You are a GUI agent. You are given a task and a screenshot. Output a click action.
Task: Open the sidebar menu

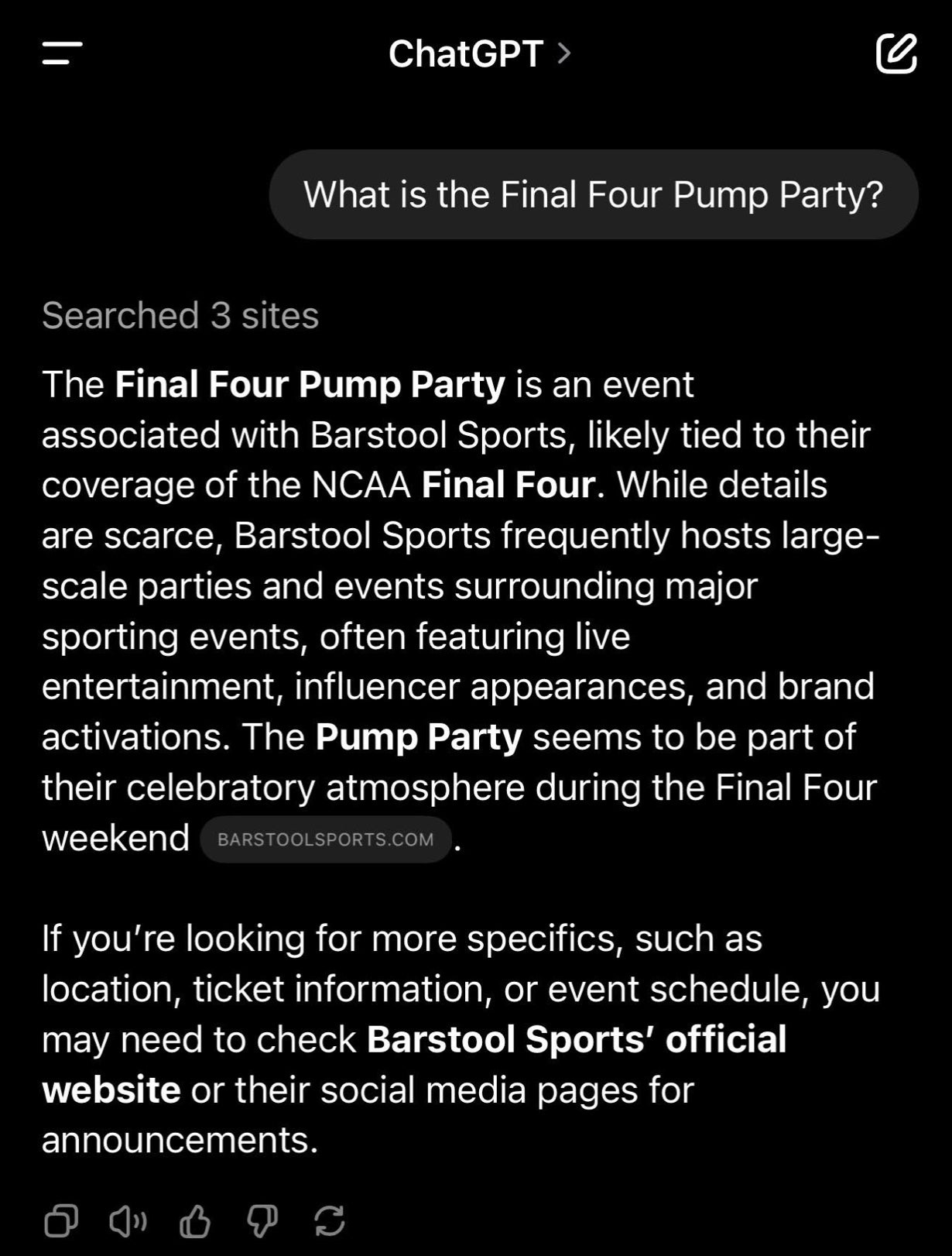click(x=62, y=53)
